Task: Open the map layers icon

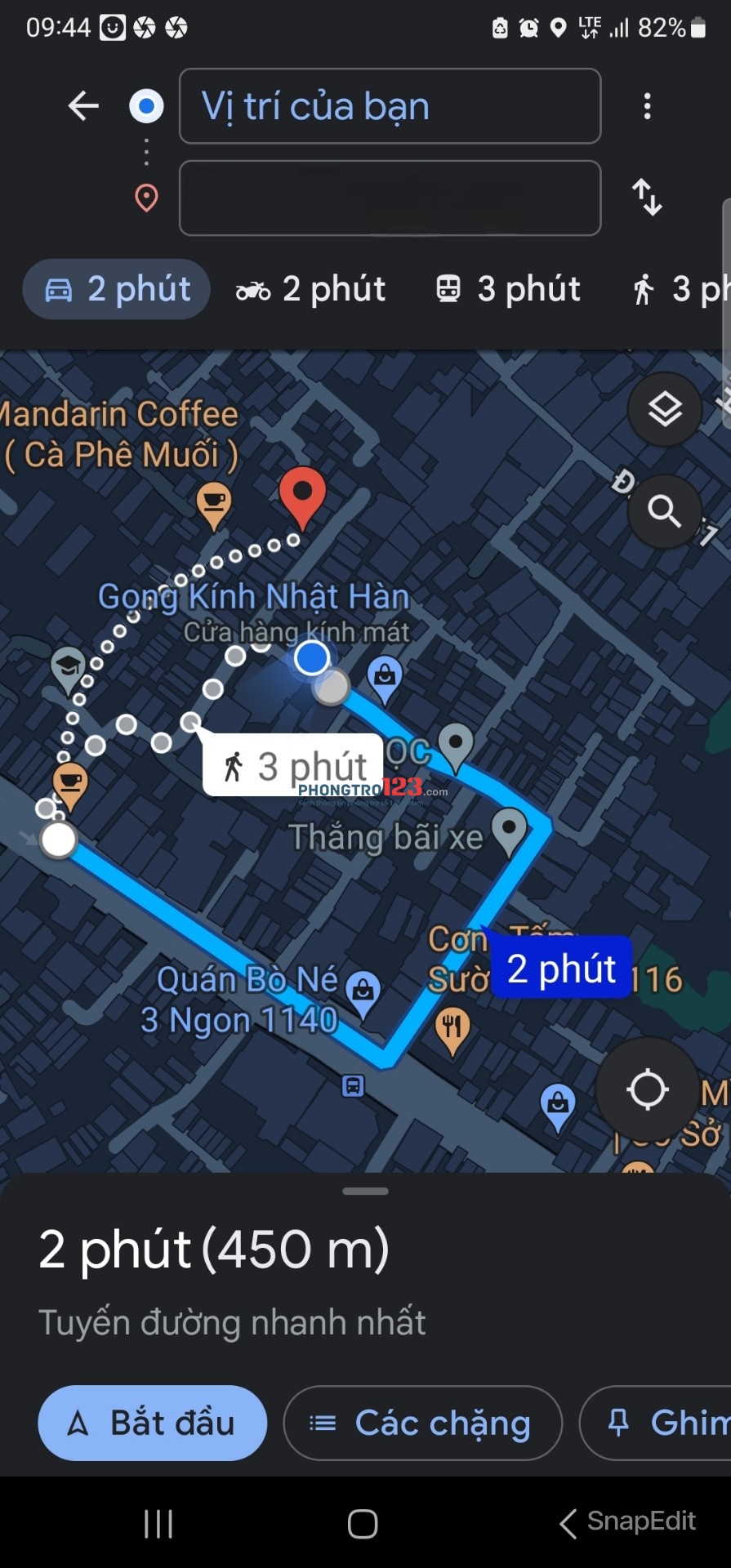Action: click(664, 410)
